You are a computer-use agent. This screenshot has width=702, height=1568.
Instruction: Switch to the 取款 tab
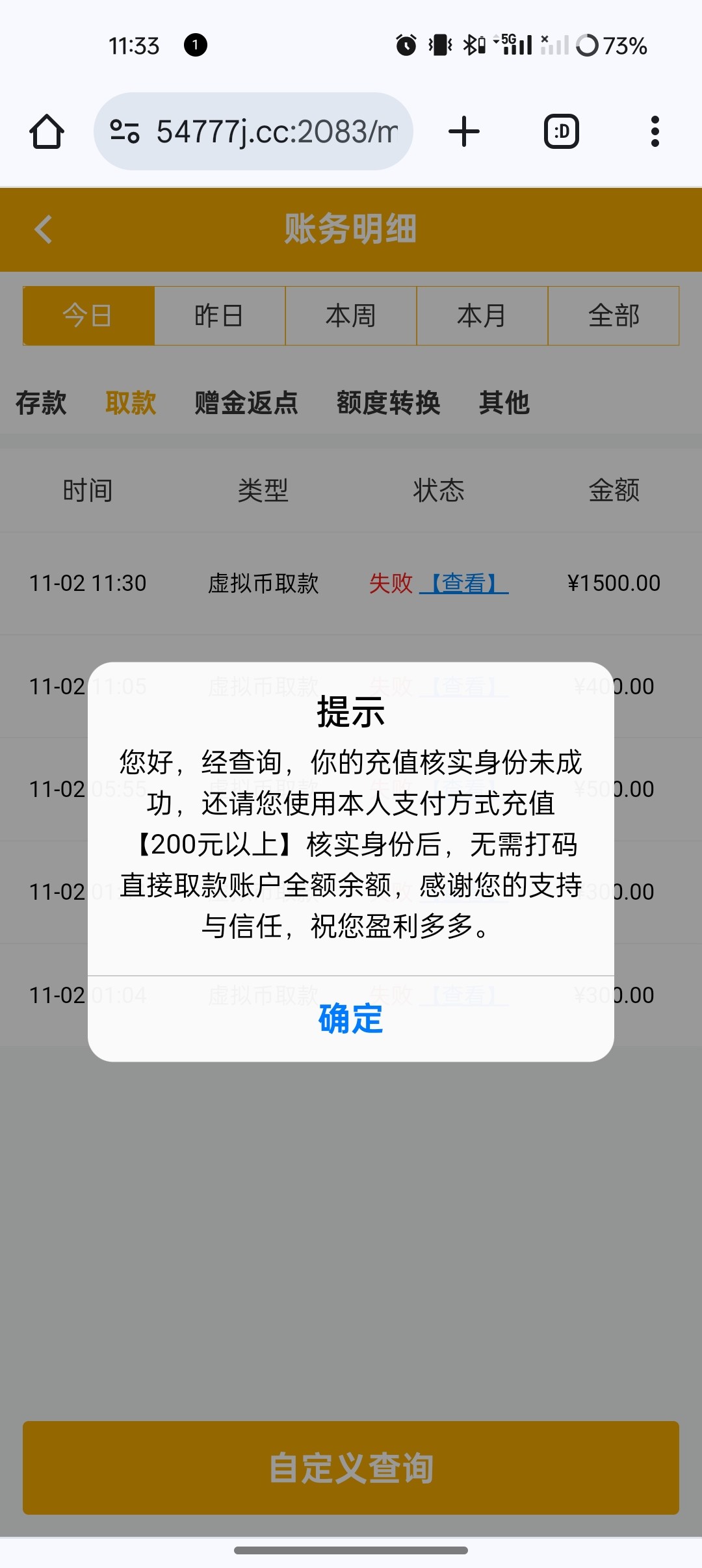pos(131,403)
